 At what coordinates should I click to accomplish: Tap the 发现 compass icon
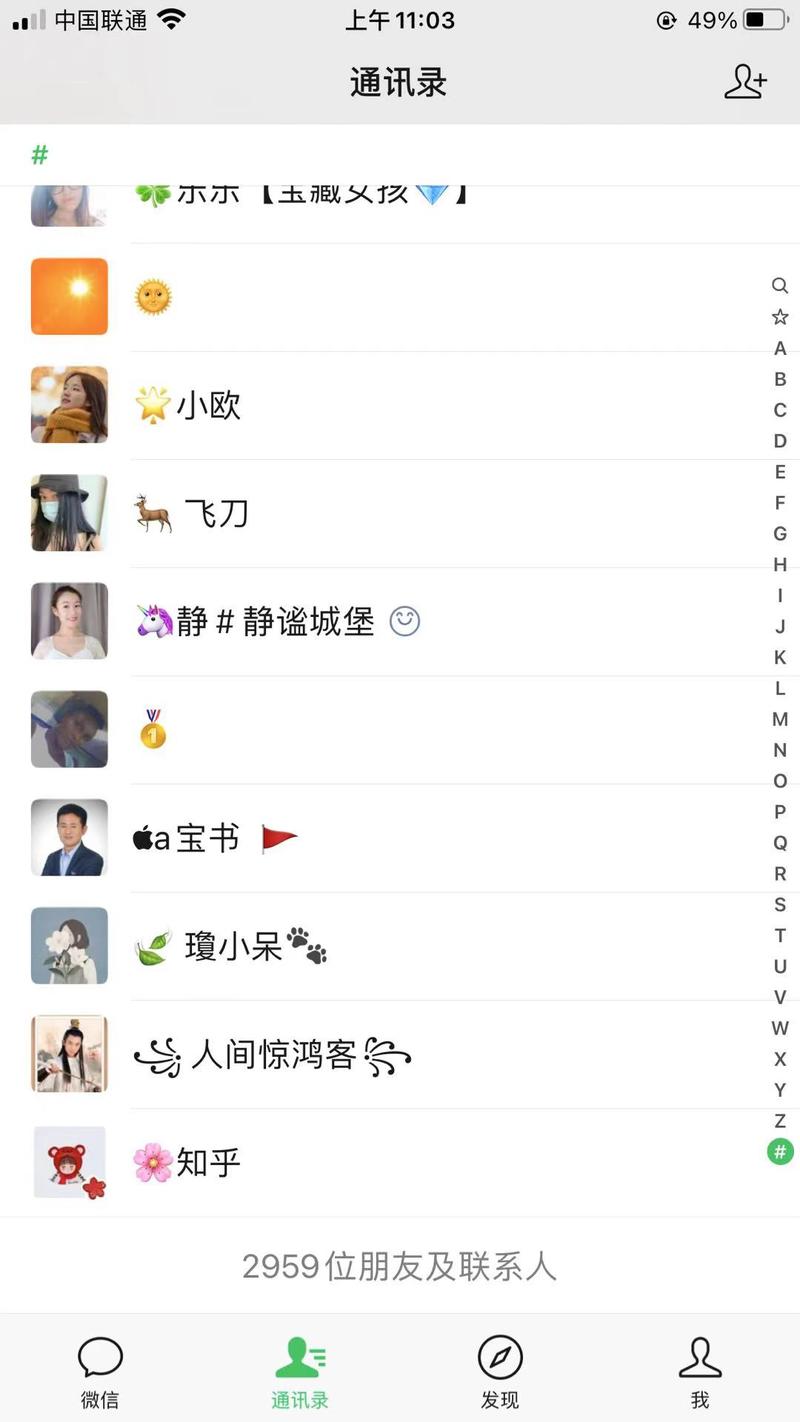(x=499, y=1357)
